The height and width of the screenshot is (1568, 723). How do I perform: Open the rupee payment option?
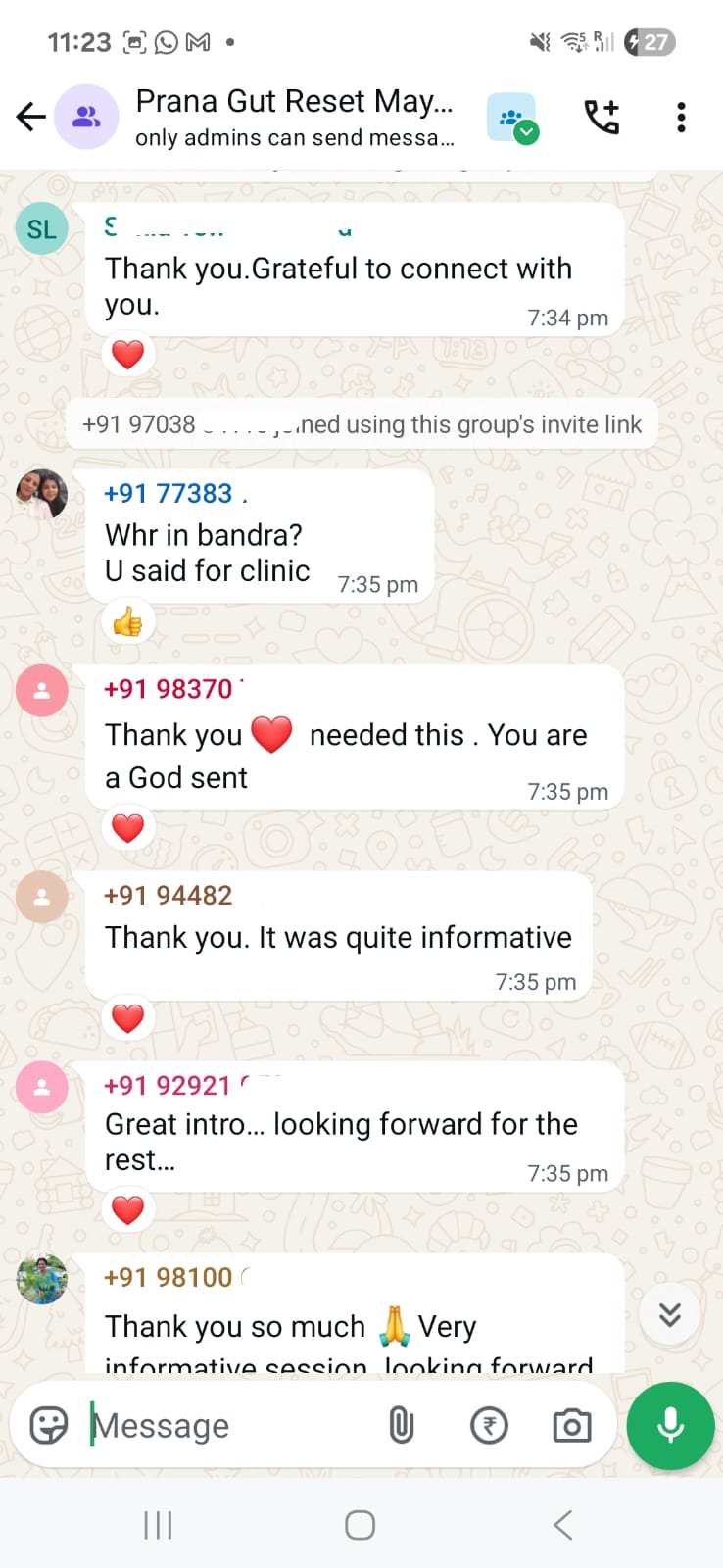[x=489, y=1425]
